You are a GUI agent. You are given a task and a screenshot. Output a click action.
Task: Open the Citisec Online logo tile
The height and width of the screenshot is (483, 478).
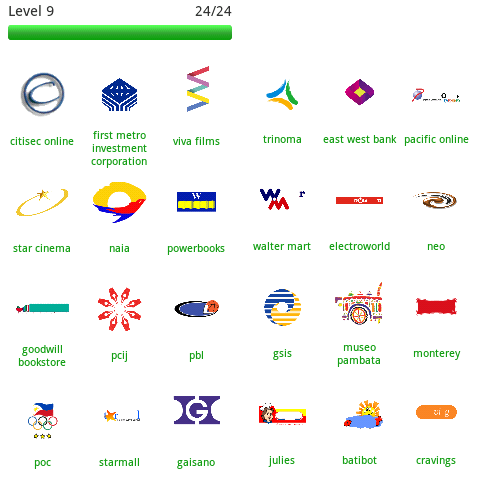(42, 94)
